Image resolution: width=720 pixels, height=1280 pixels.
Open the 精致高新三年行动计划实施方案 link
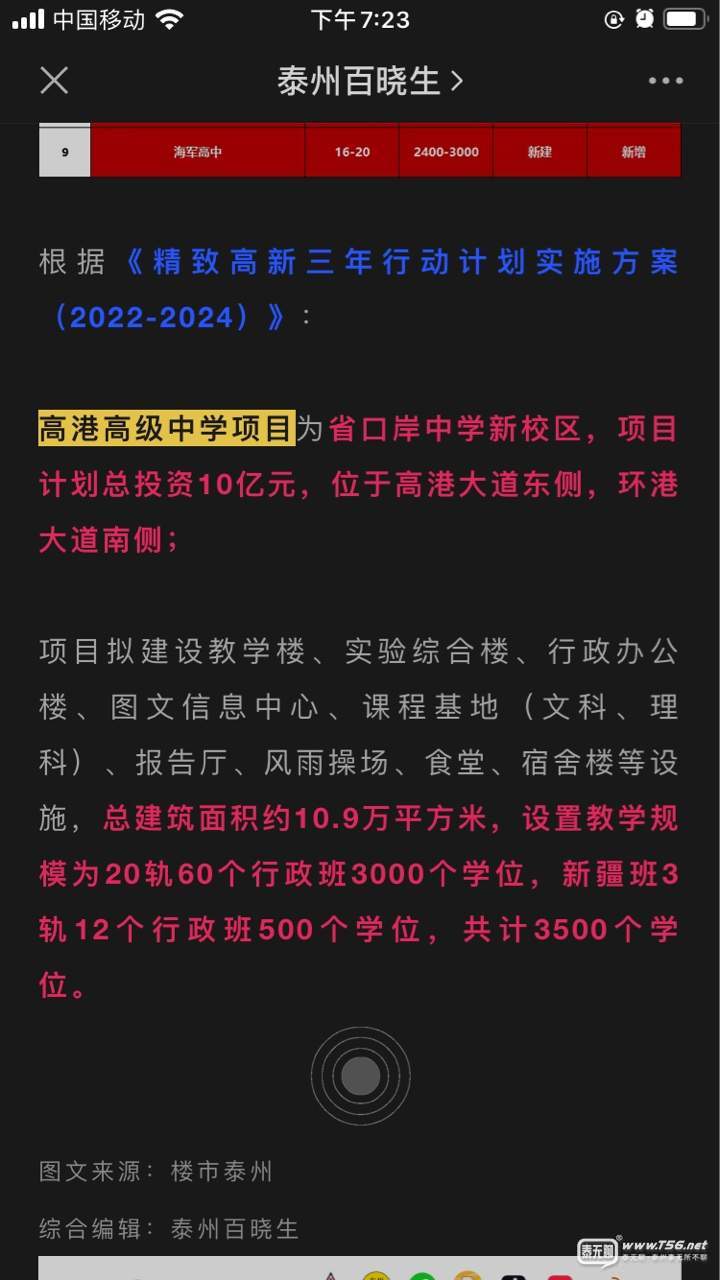(x=400, y=263)
